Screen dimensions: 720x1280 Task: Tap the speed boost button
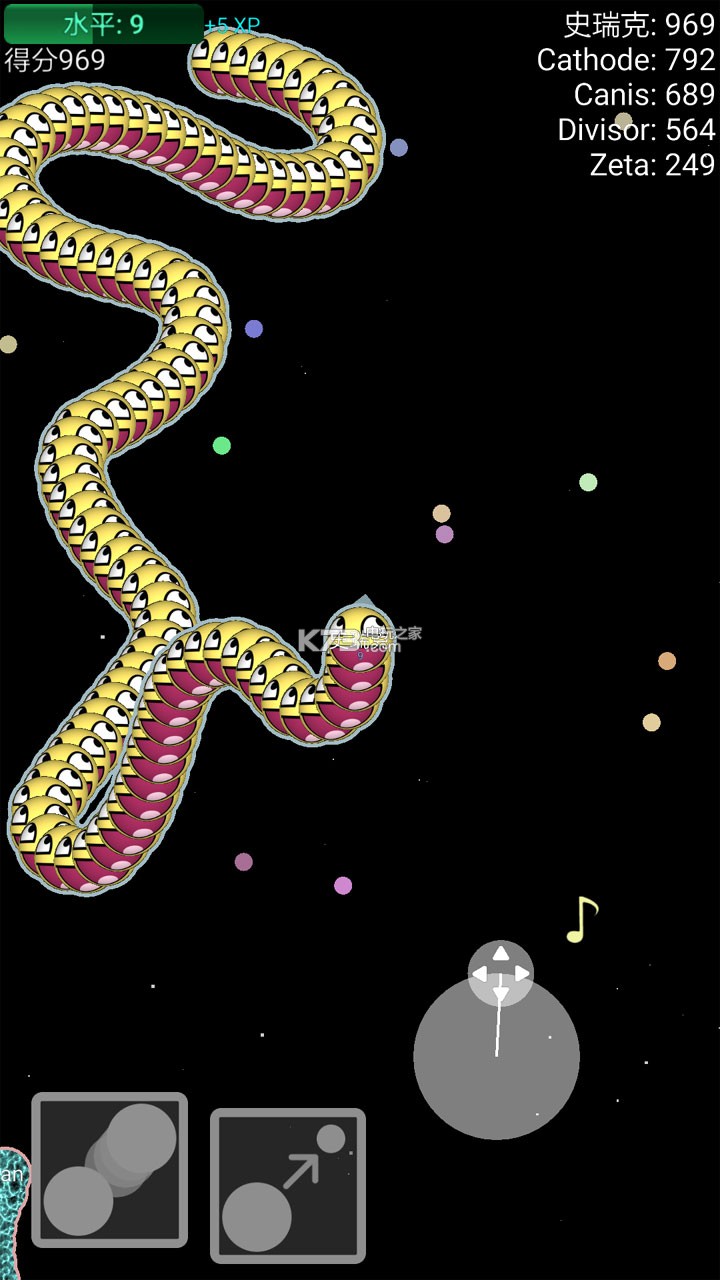[x=110, y=1170]
